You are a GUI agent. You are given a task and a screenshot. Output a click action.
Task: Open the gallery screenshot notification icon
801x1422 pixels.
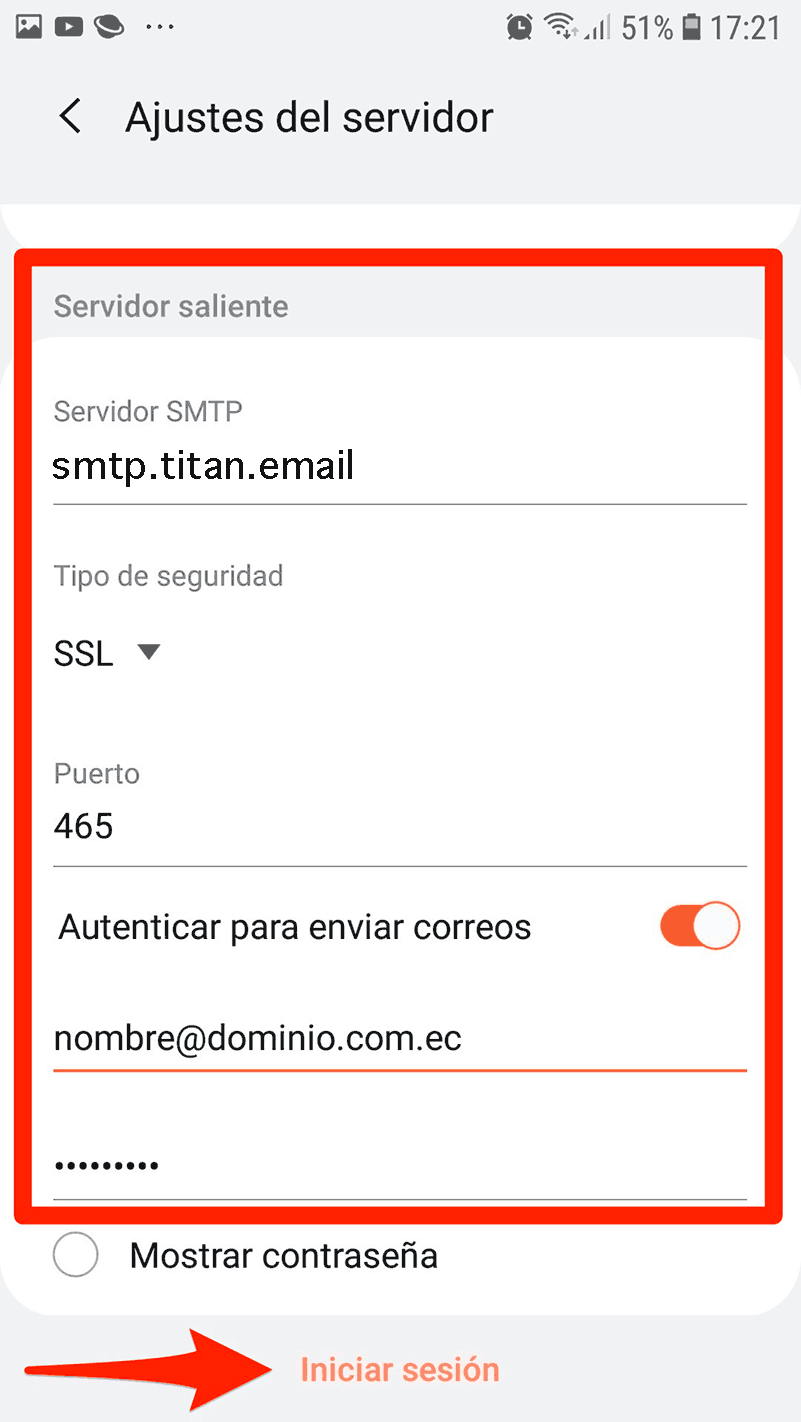tap(27, 25)
